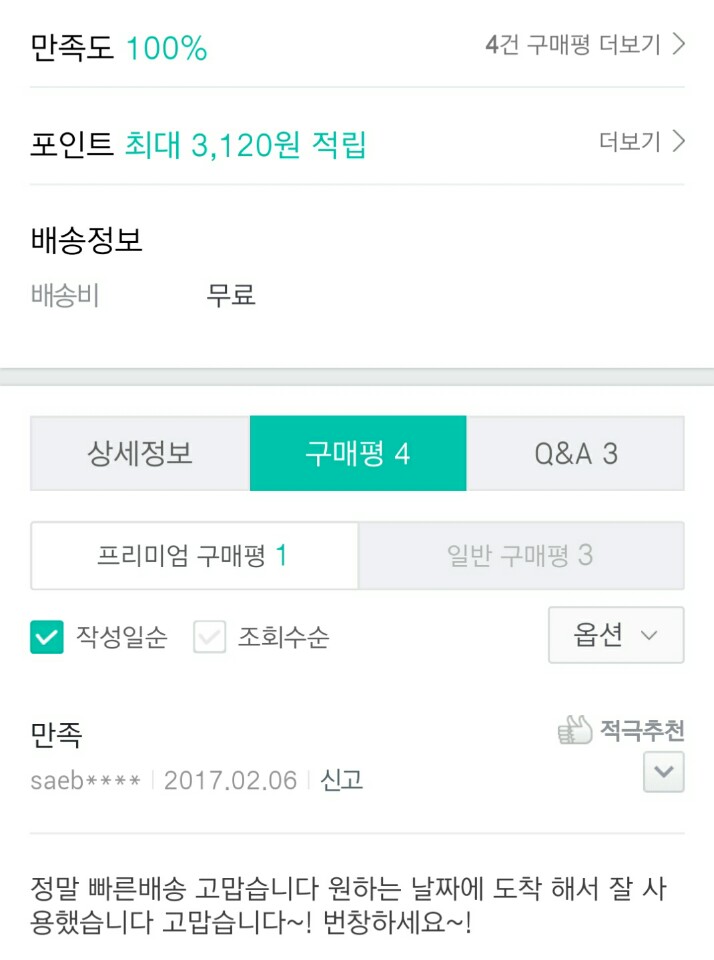Switch to 일반 구매평 3 reviews

click(520, 556)
